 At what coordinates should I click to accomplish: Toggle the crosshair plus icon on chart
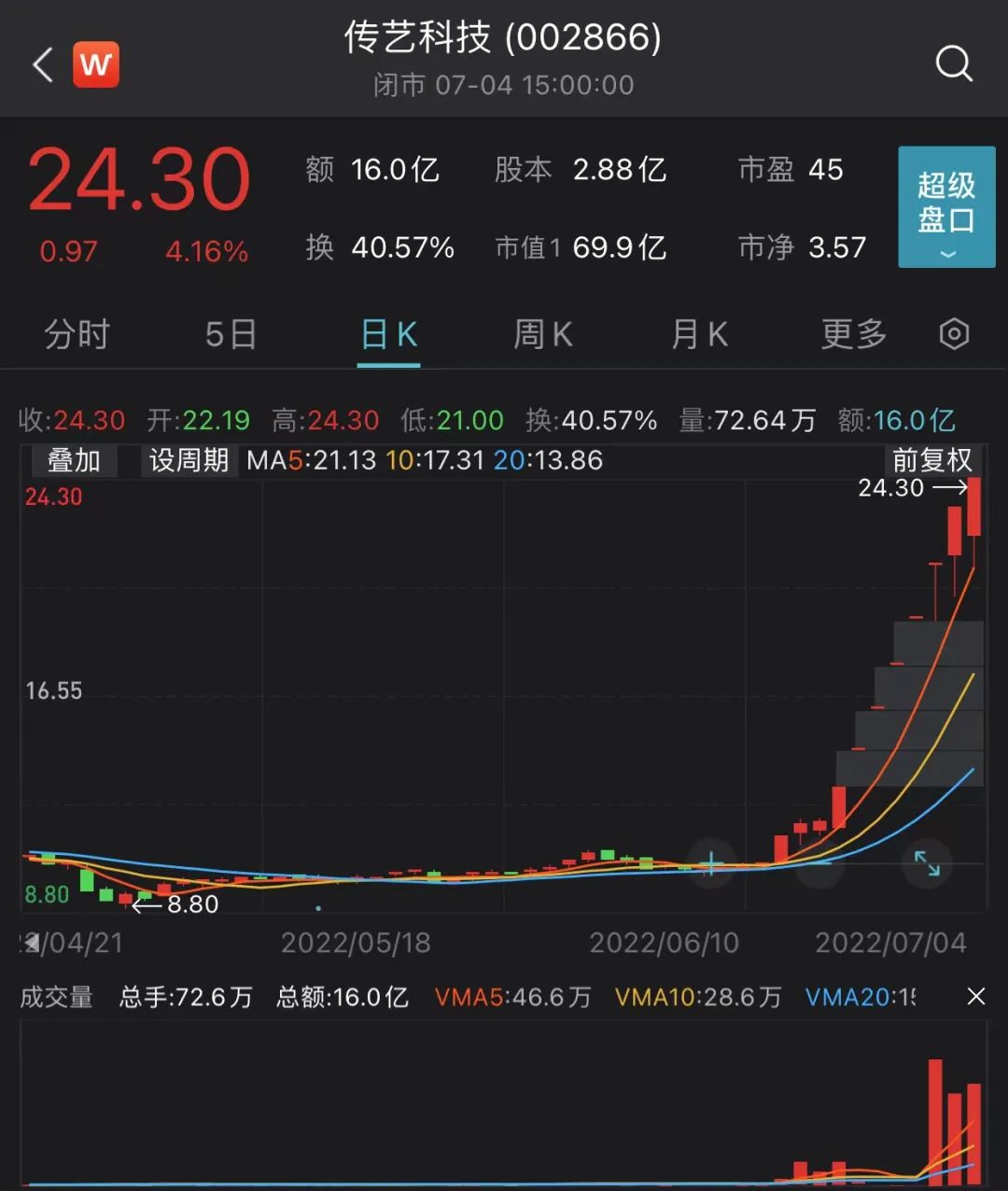click(x=711, y=863)
